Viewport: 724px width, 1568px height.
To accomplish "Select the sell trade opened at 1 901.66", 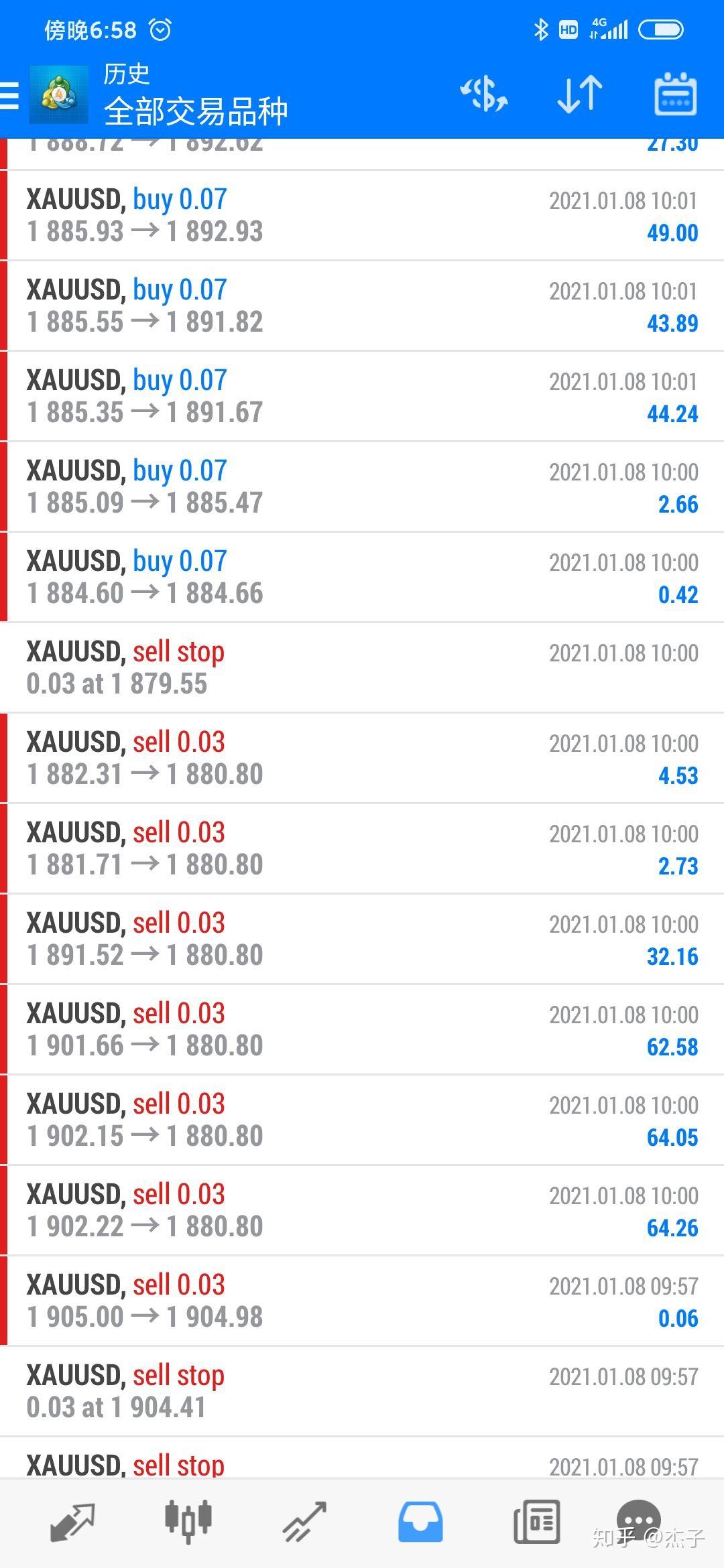I will tap(362, 1029).
